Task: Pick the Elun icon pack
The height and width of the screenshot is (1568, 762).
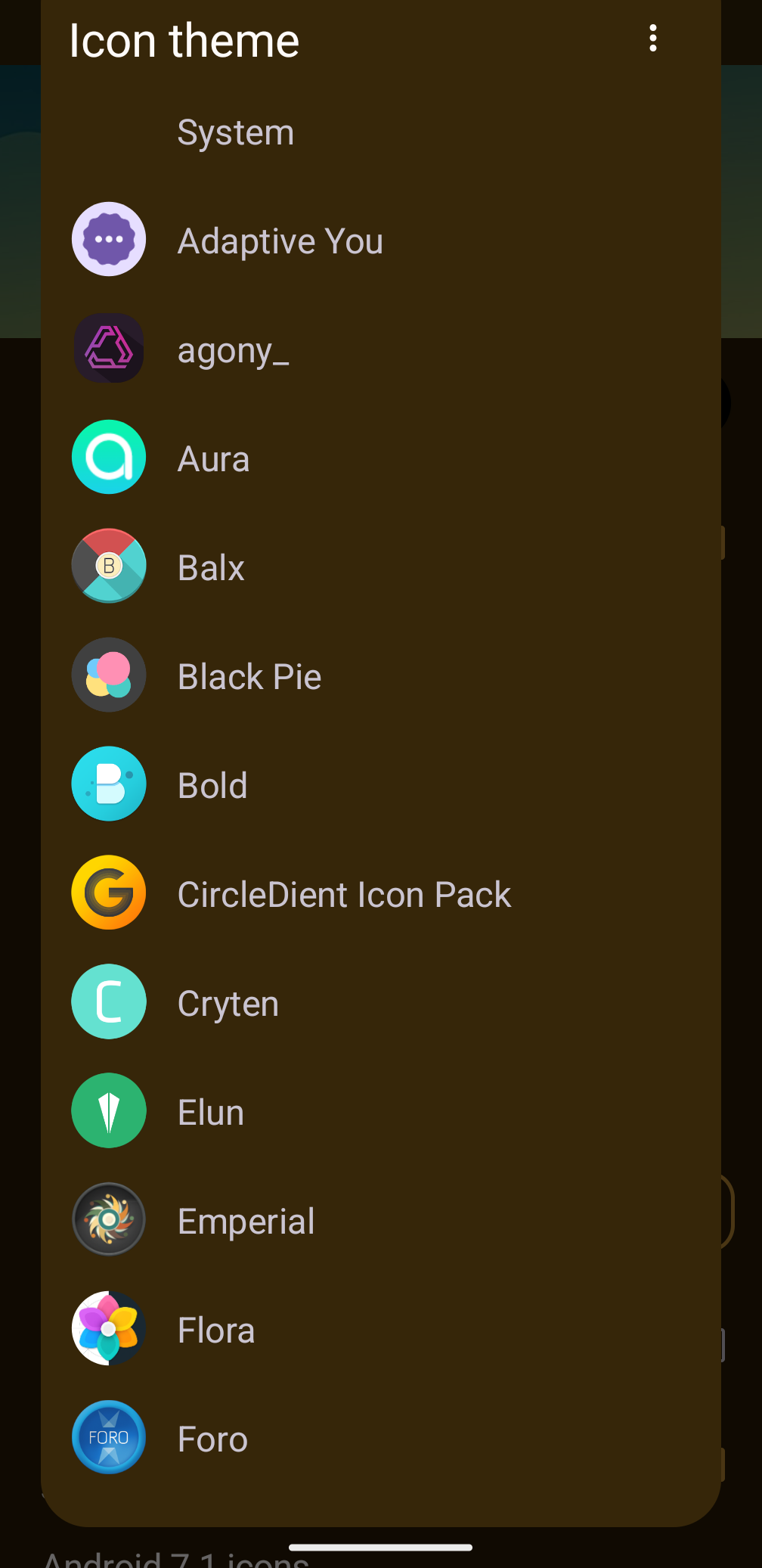Action: pos(211,1113)
